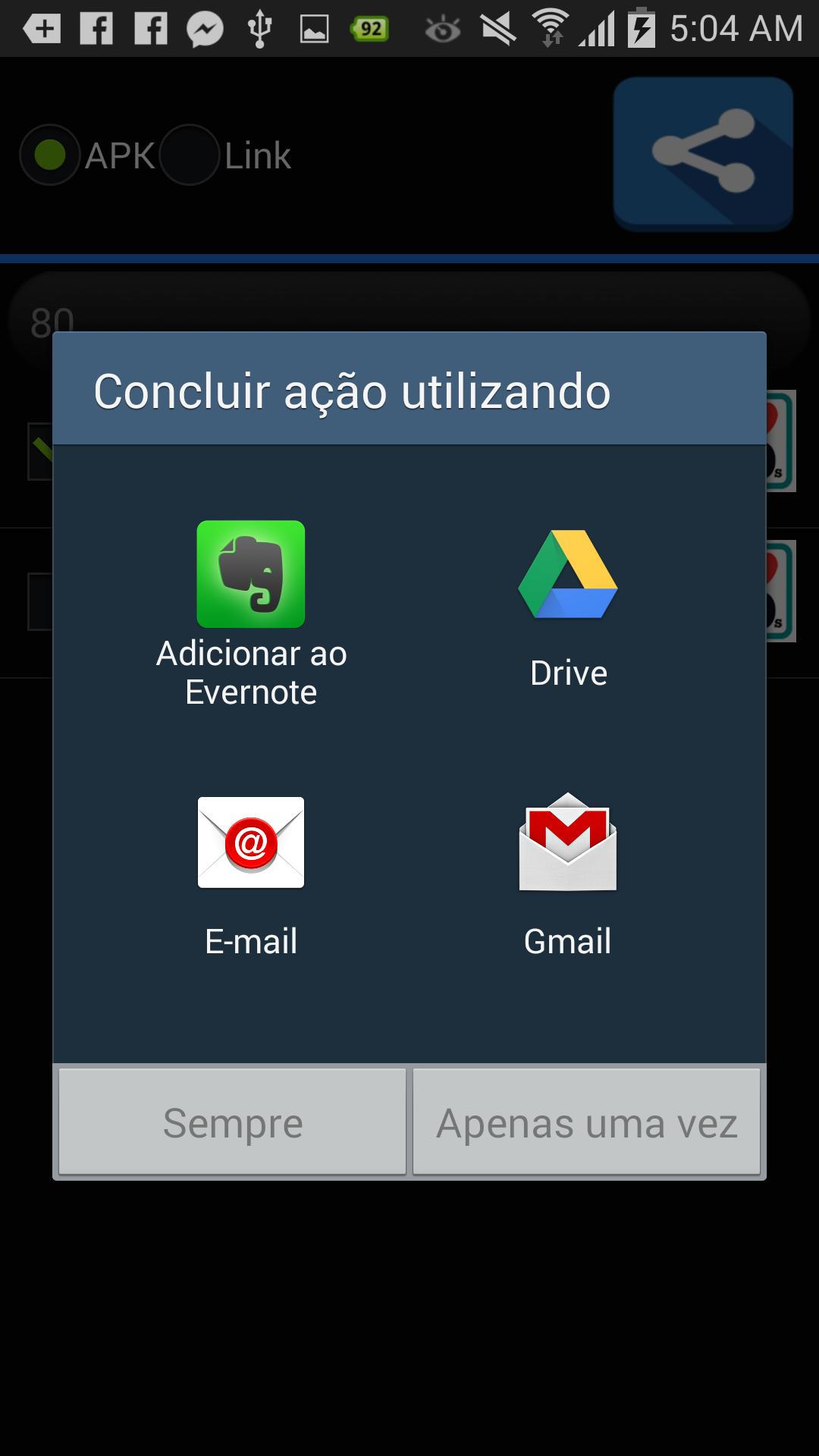Enable the APK sharing mode toggle
Viewport: 819px width, 1456px height.
(x=49, y=155)
